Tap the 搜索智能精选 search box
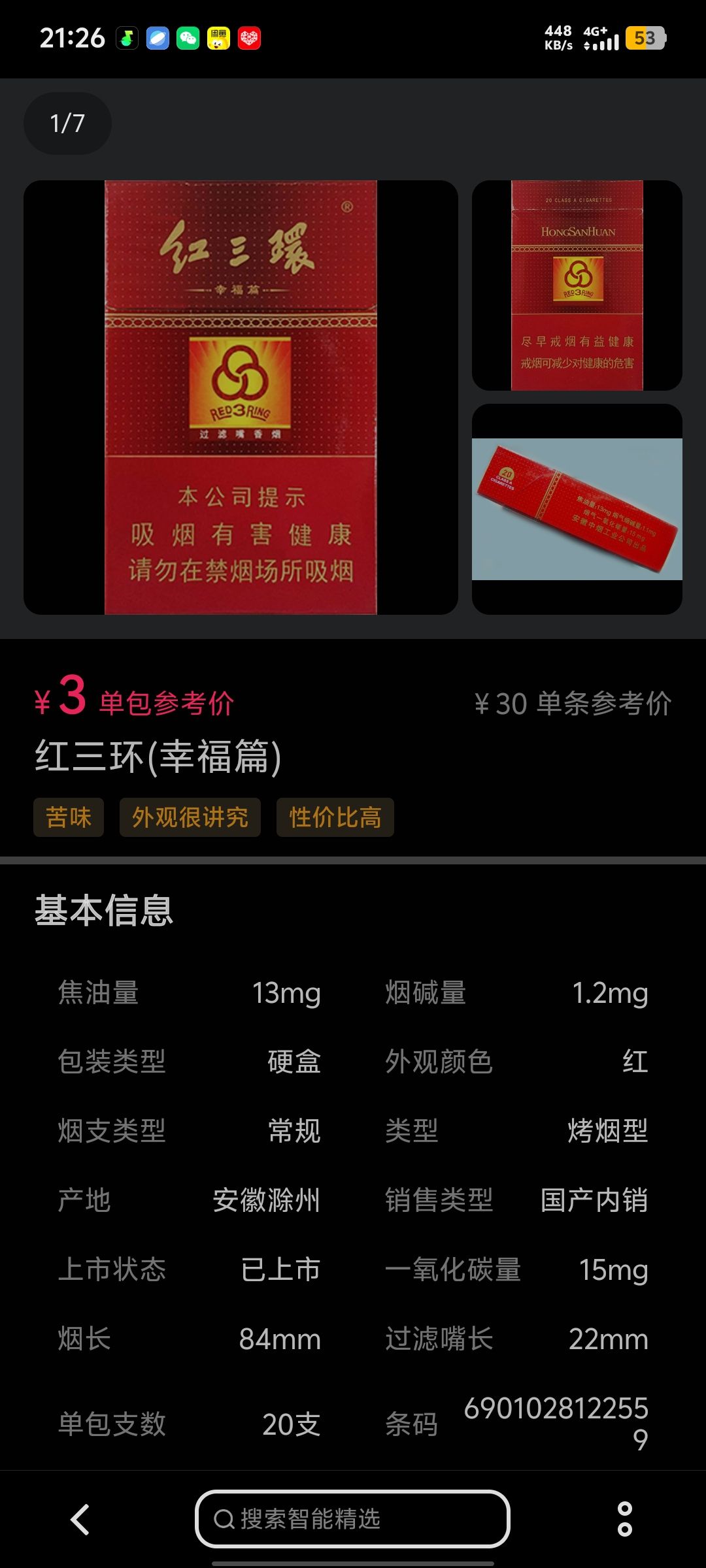The width and height of the screenshot is (706, 1568). point(352,1519)
